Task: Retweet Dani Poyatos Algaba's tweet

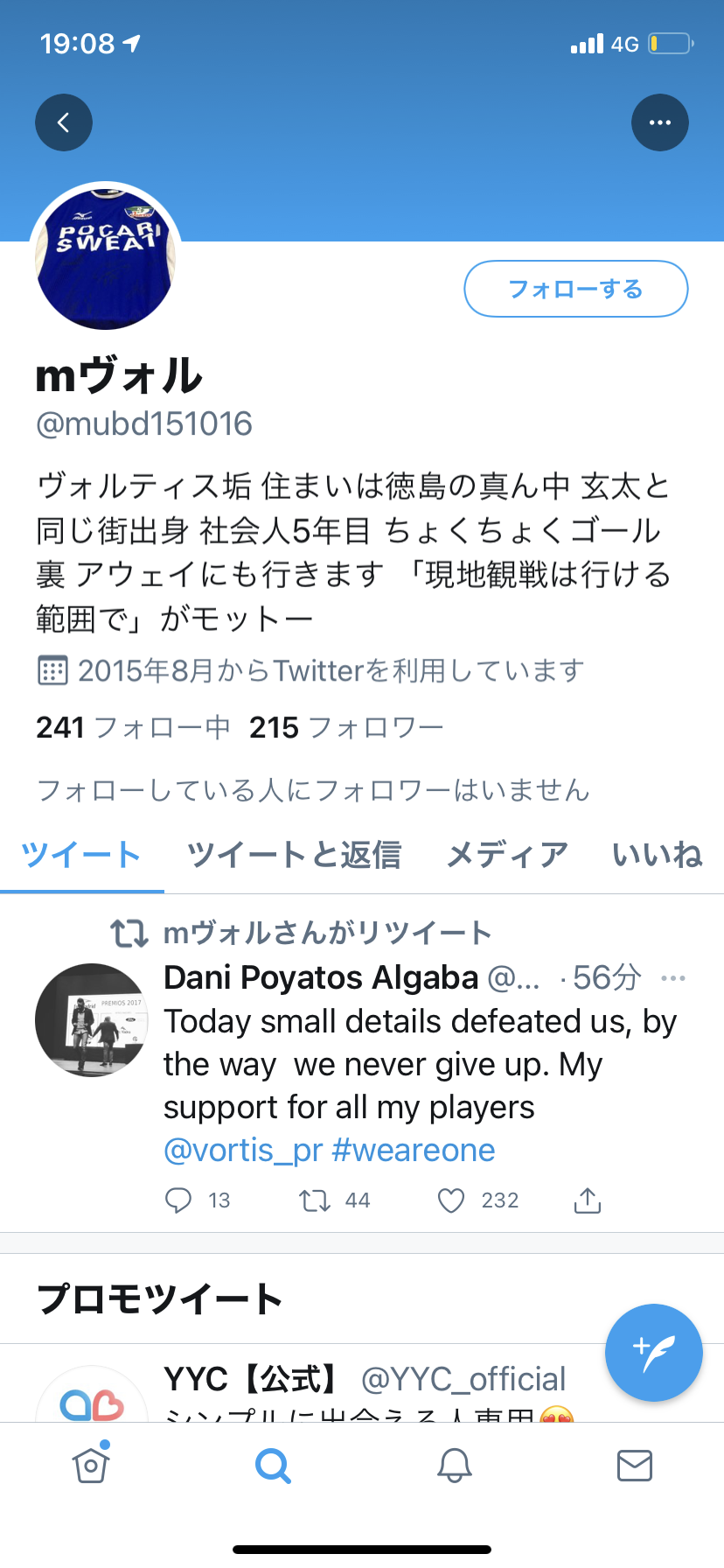Action: coord(314,1200)
